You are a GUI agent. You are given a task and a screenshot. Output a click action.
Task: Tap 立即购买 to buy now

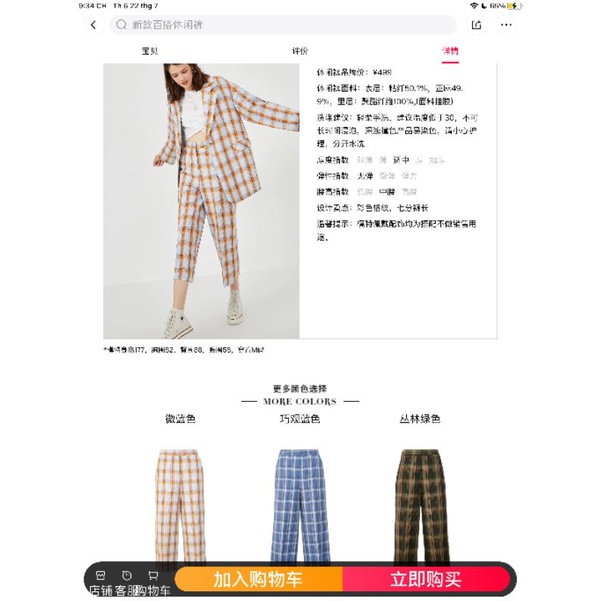click(x=426, y=579)
